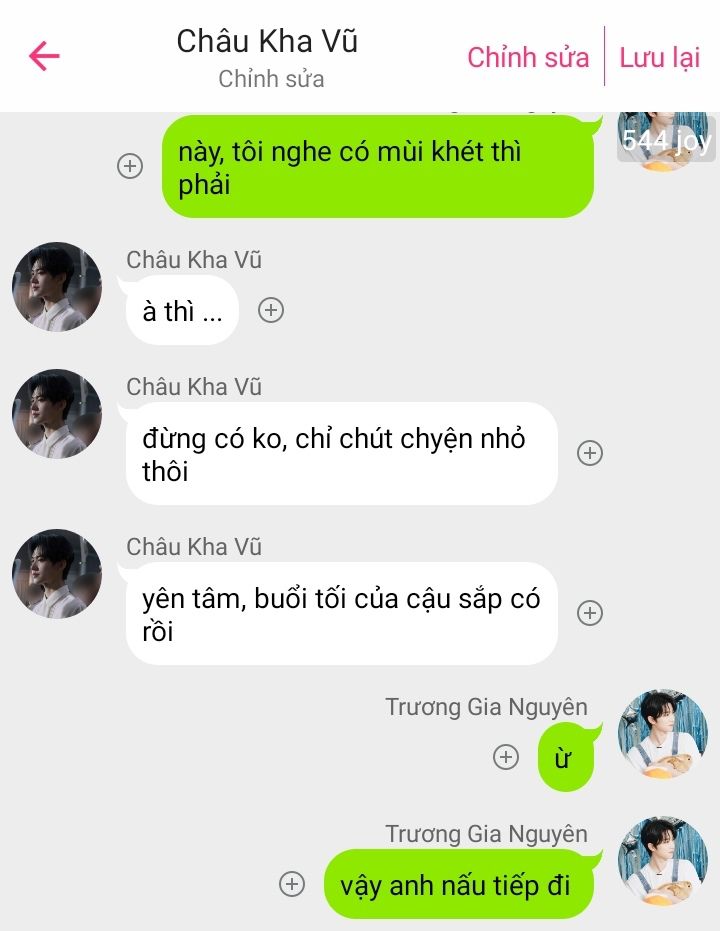This screenshot has width=720, height=931.
Task: Select the 'vậy anh nấu tiếp đi' bubble
Action: point(462,885)
